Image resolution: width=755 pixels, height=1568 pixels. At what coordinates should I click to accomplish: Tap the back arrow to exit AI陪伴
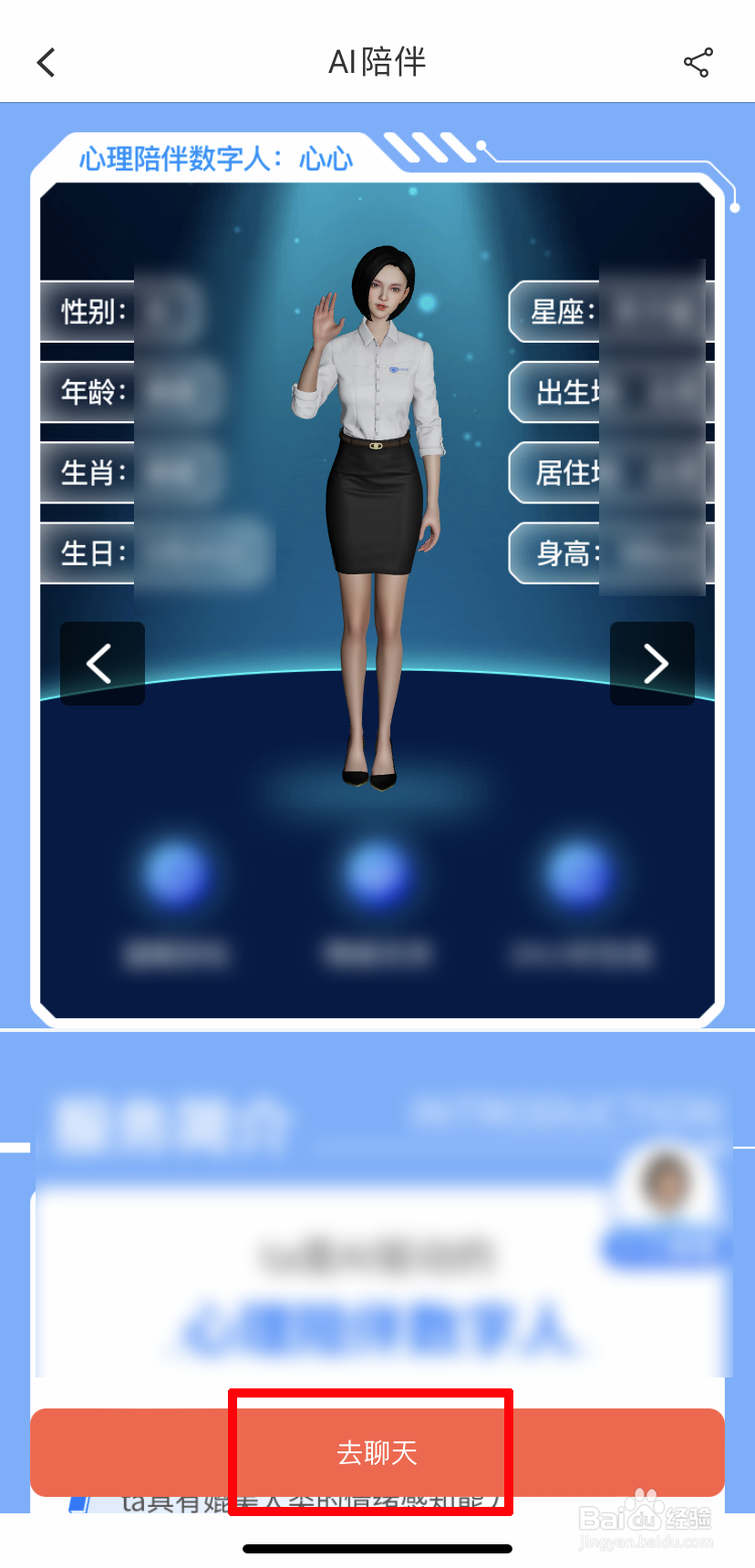pyautogui.click(x=45, y=62)
